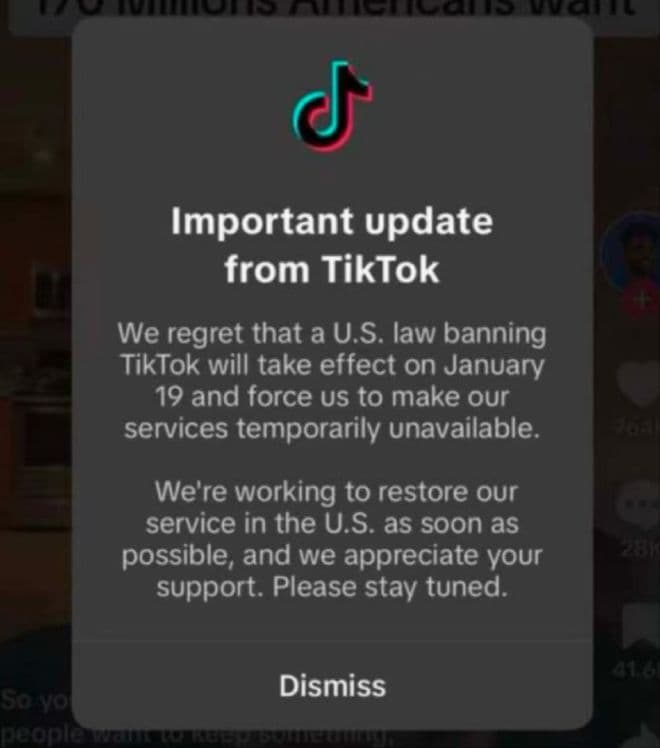Dismiss the TikTok update dialog
Viewport: 660px width, 748px height.
[332, 686]
